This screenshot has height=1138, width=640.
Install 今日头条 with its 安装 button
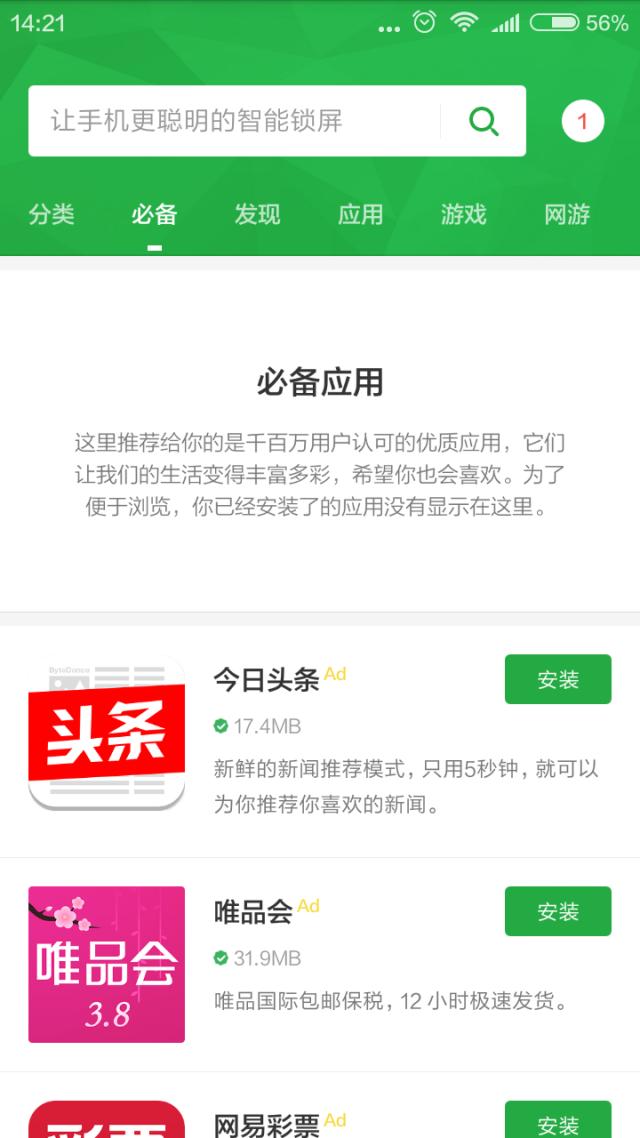[x=558, y=679]
